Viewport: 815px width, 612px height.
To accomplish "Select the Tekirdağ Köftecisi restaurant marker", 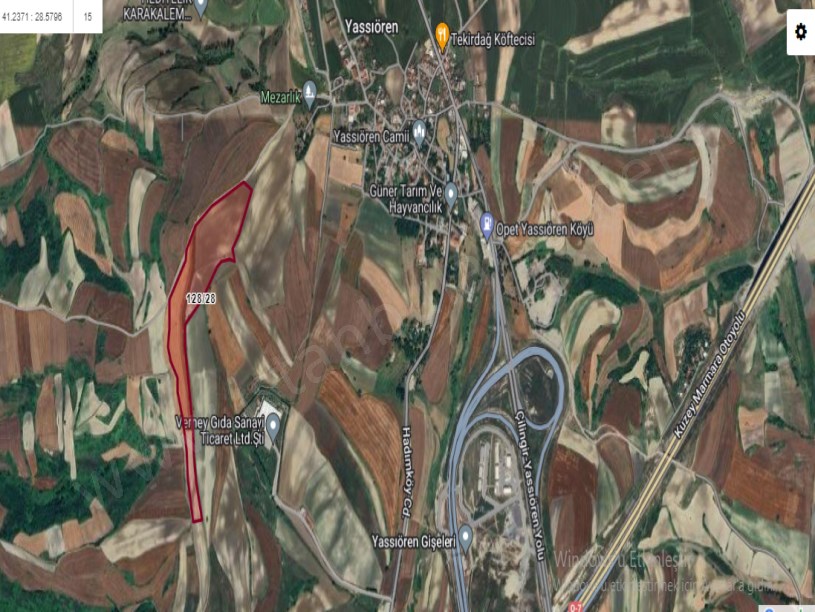I will pos(442,38).
